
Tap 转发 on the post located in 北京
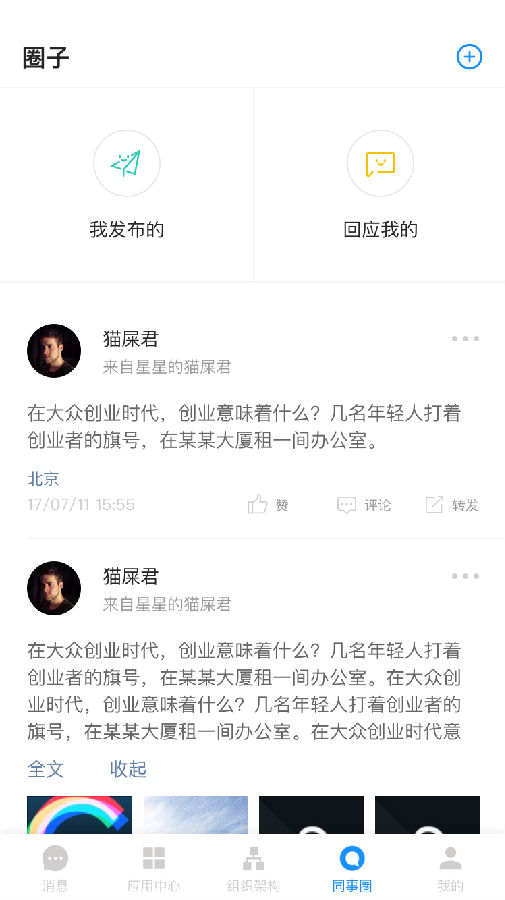[452, 505]
